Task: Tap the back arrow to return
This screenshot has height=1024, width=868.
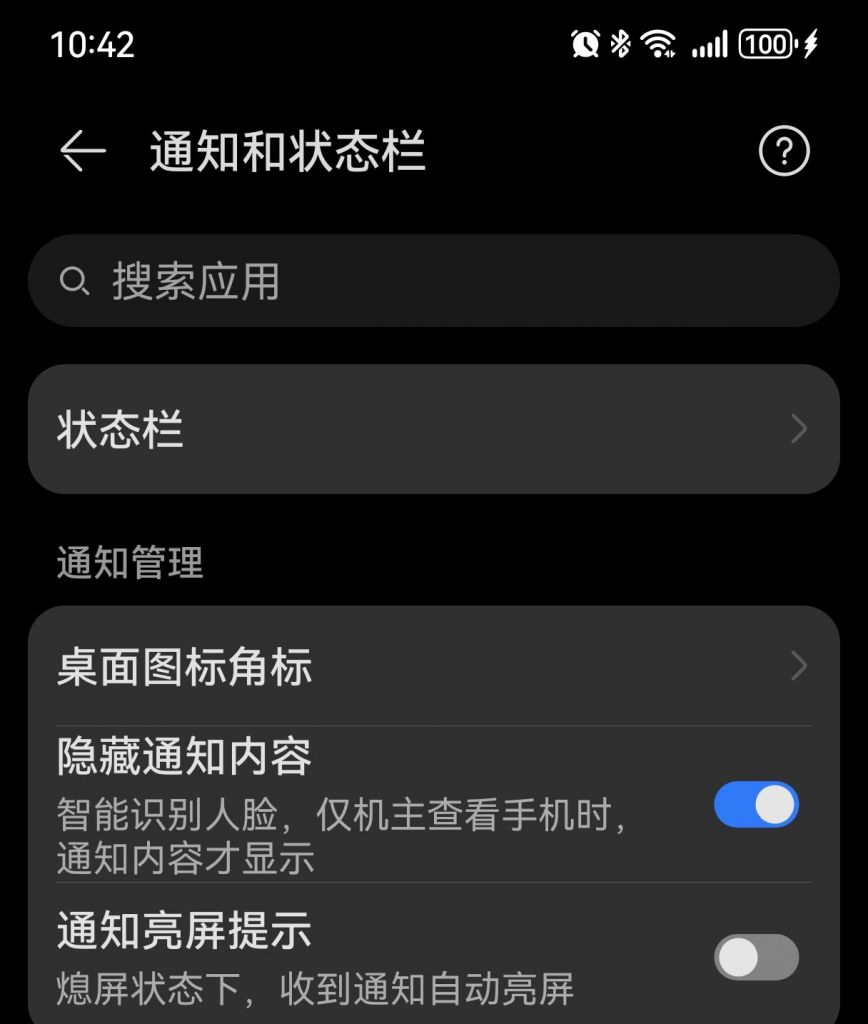Action: [83, 151]
